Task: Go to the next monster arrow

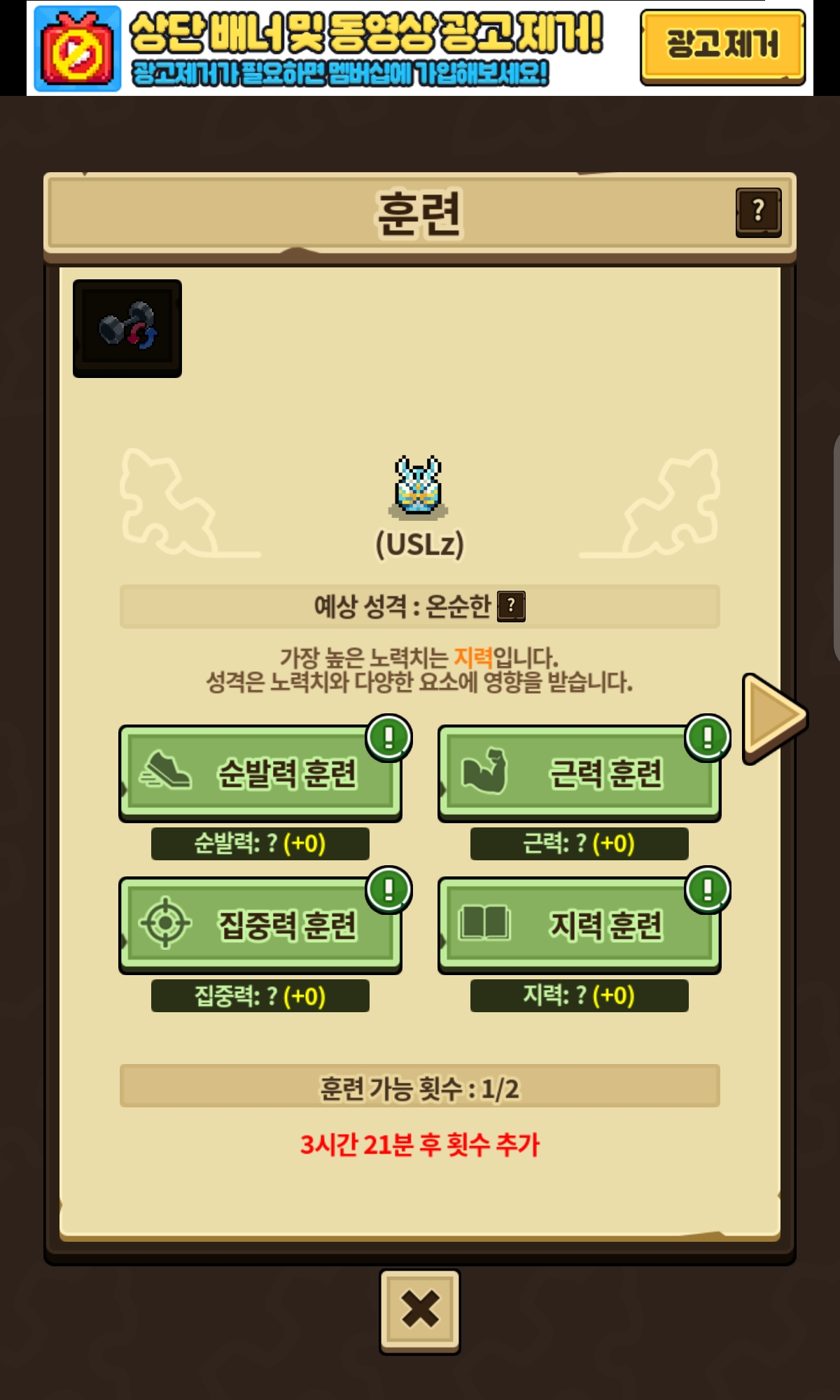Action: click(773, 717)
